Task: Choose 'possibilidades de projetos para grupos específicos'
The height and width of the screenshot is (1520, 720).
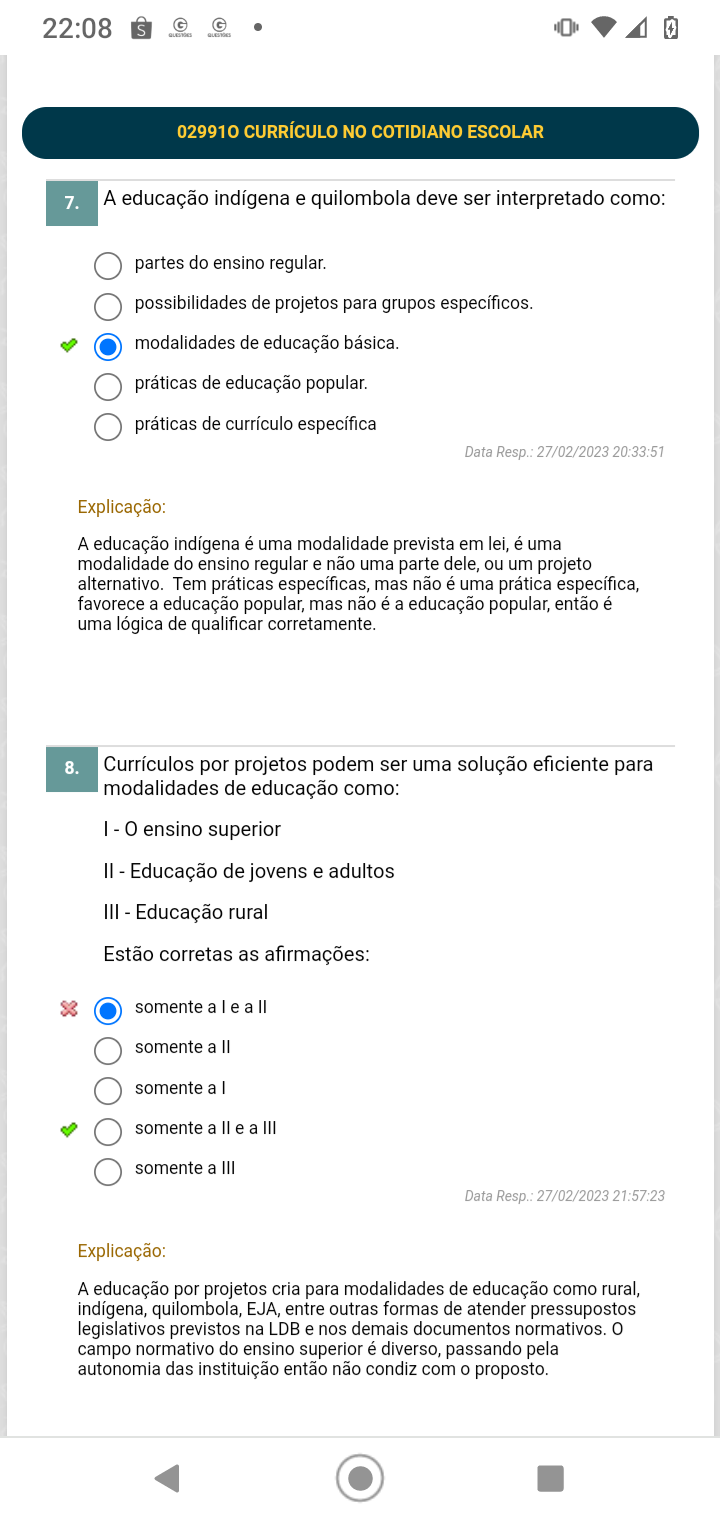Action: (108, 305)
